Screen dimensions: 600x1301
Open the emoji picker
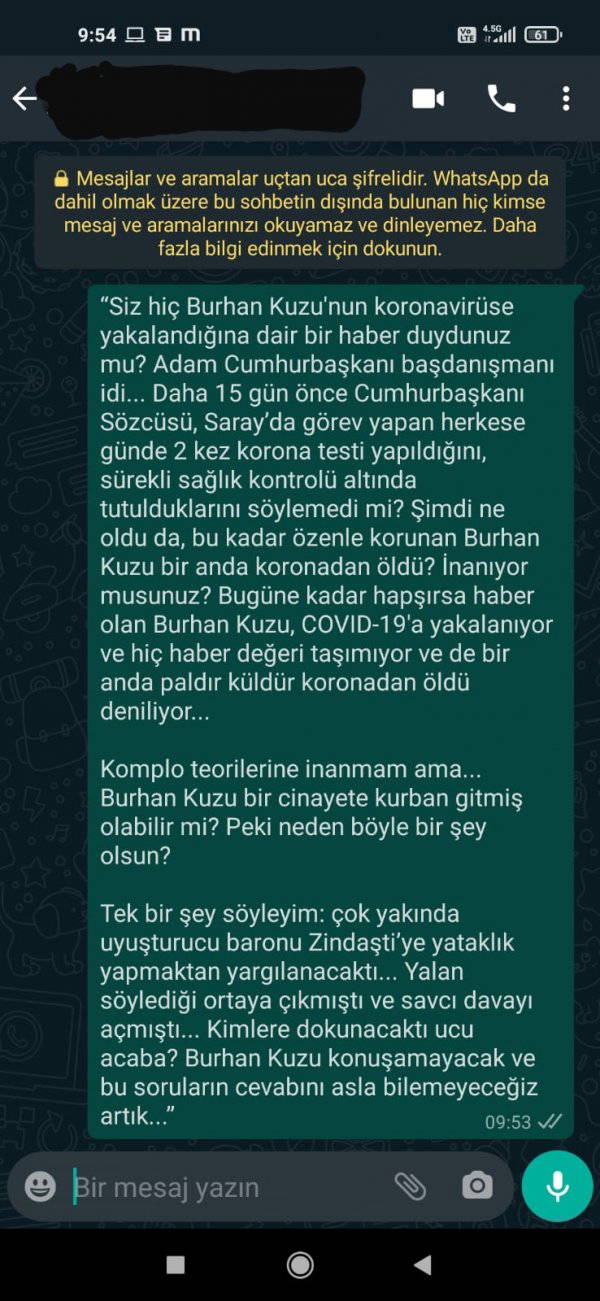[40, 1187]
